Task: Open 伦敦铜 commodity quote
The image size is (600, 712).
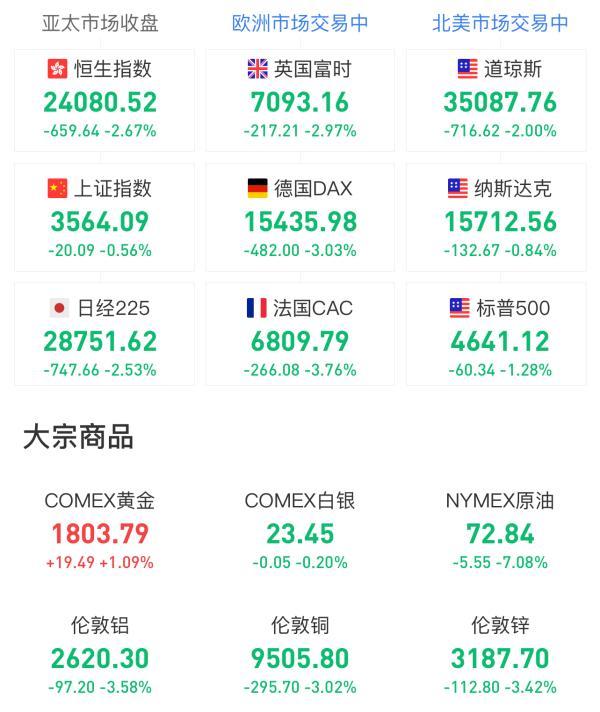Action: pyautogui.click(x=300, y=657)
